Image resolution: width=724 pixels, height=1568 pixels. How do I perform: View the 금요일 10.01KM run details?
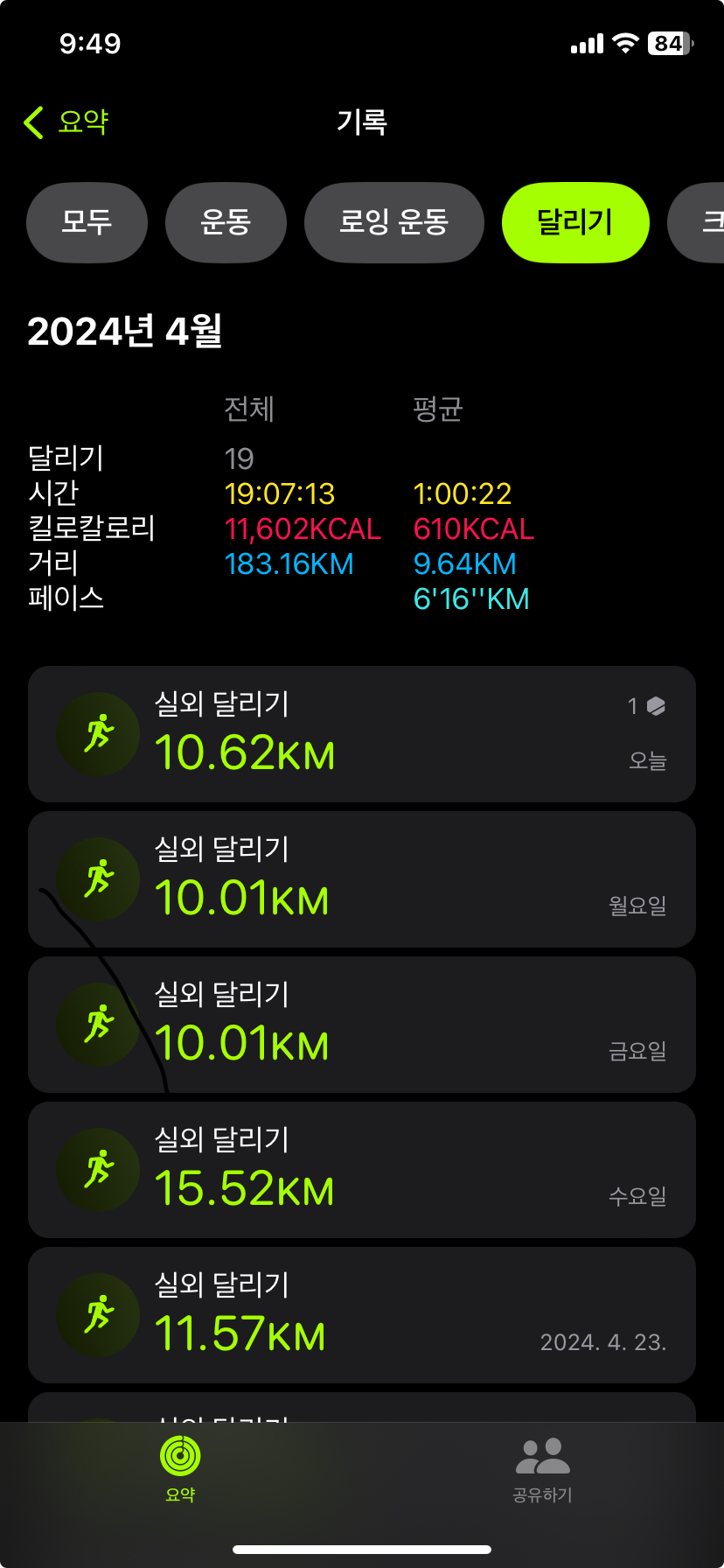click(361, 1025)
